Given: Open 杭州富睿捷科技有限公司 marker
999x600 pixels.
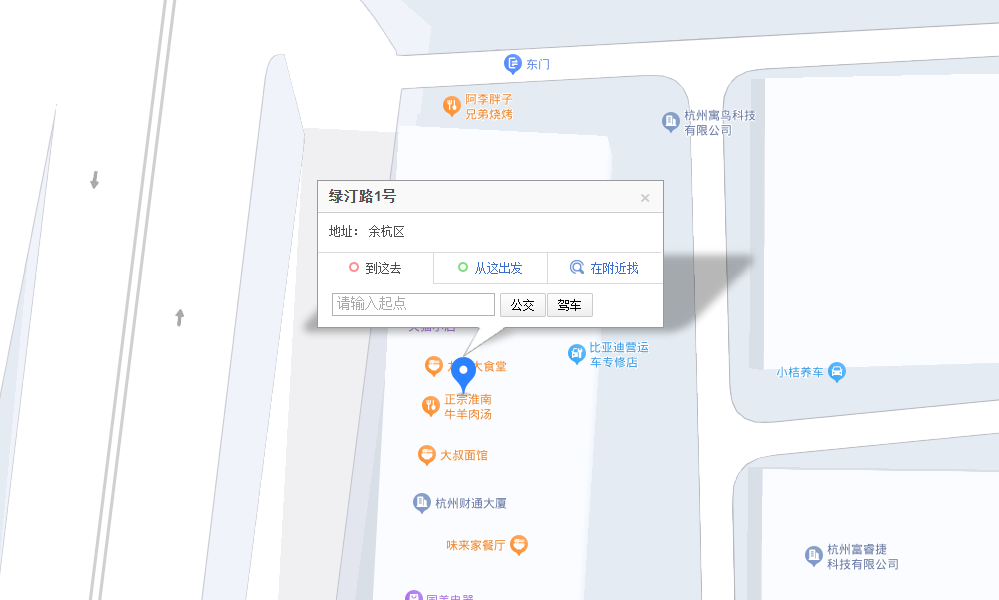Looking at the screenshot, I should pos(814,556).
